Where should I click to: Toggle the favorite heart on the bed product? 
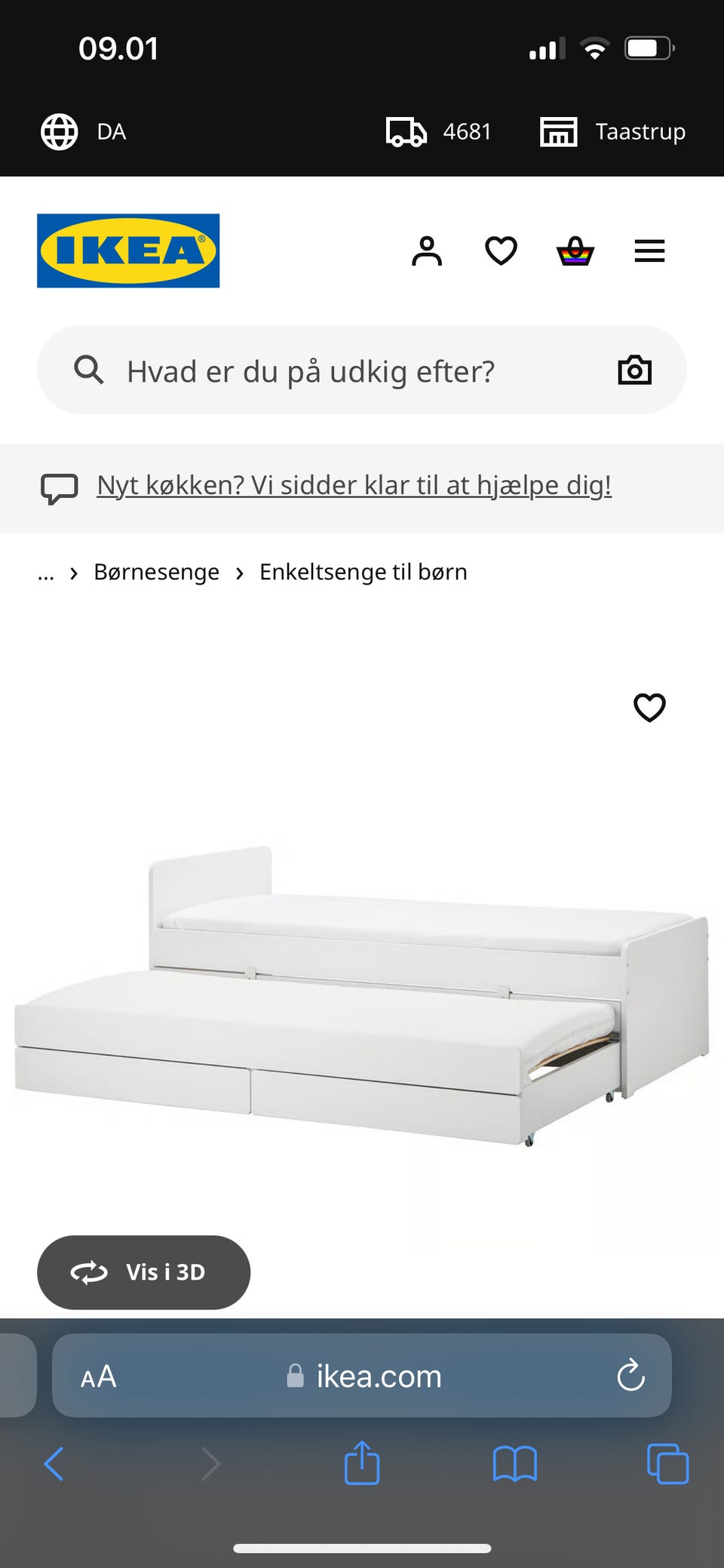(649, 708)
